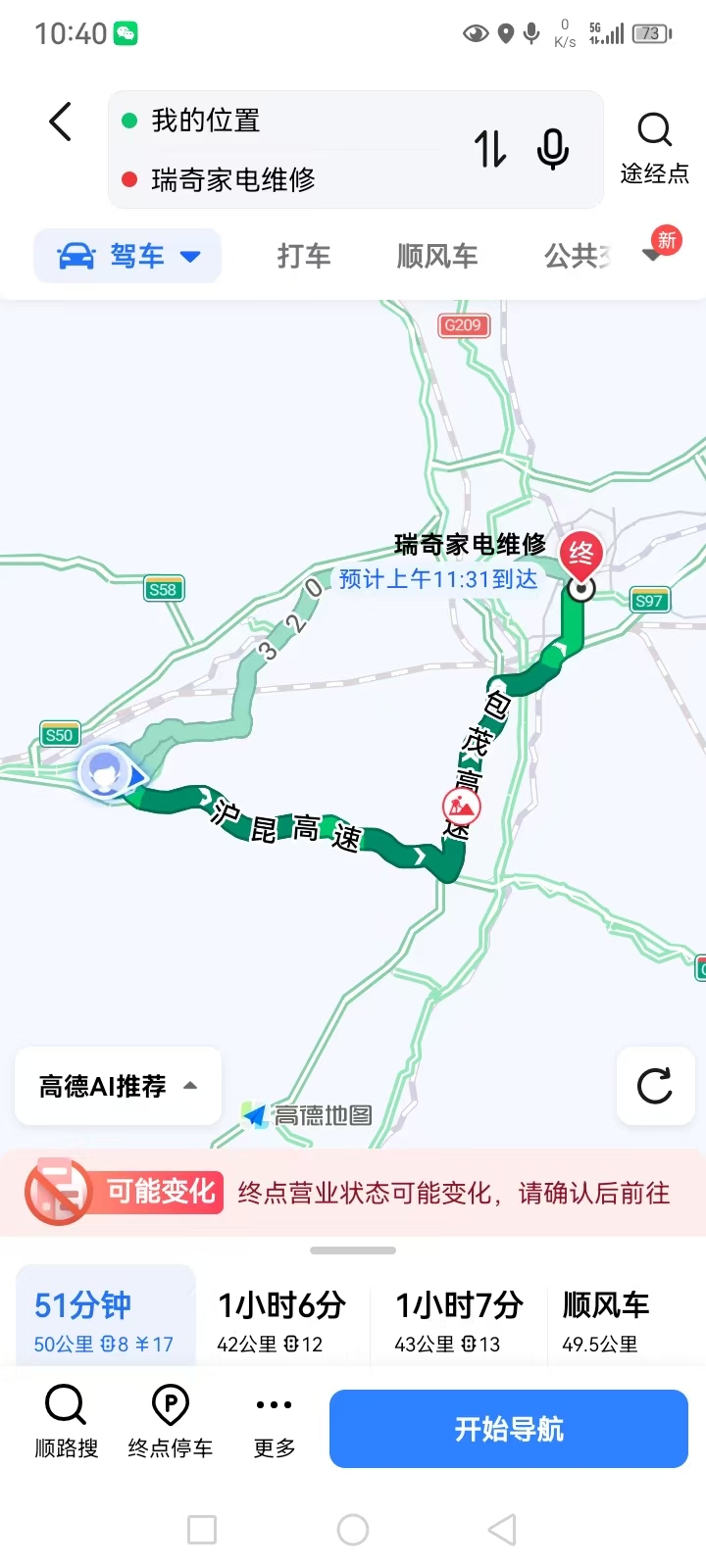This screenshot has height=1568, width=706.
Task: Open 顺路搜 search along route
Action: pyautogui.click(x=66, y=1423)
